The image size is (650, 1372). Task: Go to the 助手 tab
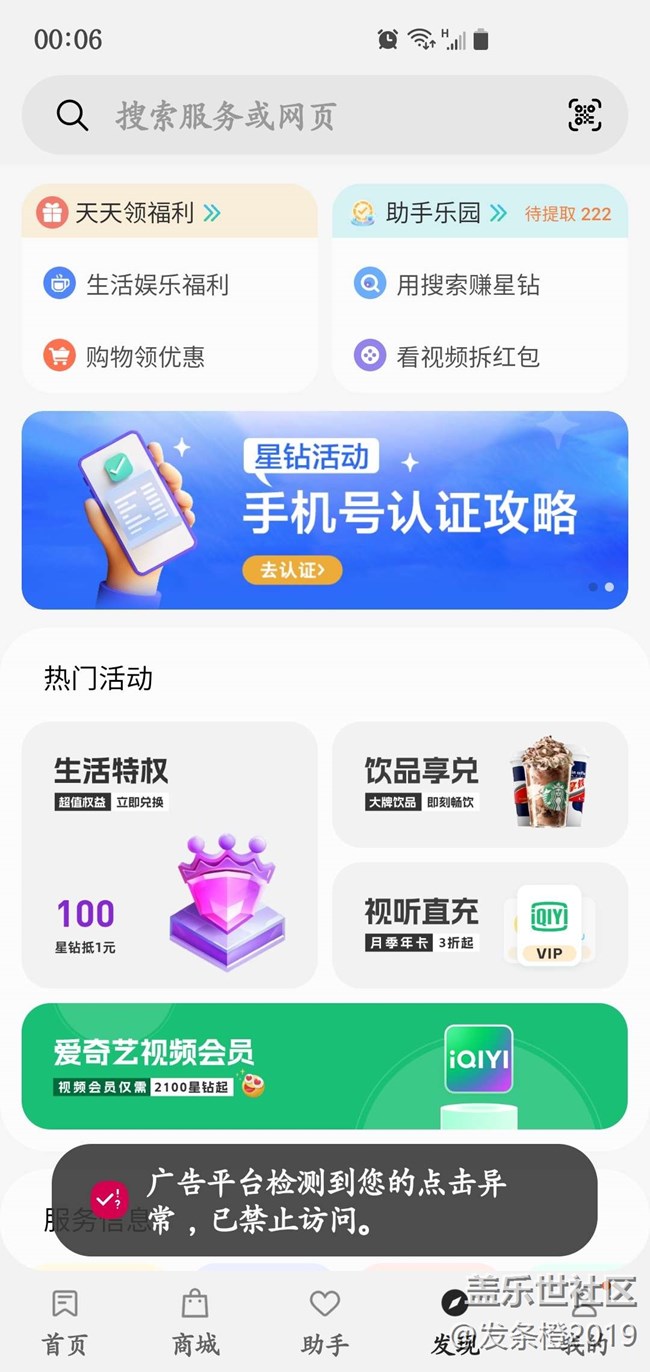point(325,1322)
